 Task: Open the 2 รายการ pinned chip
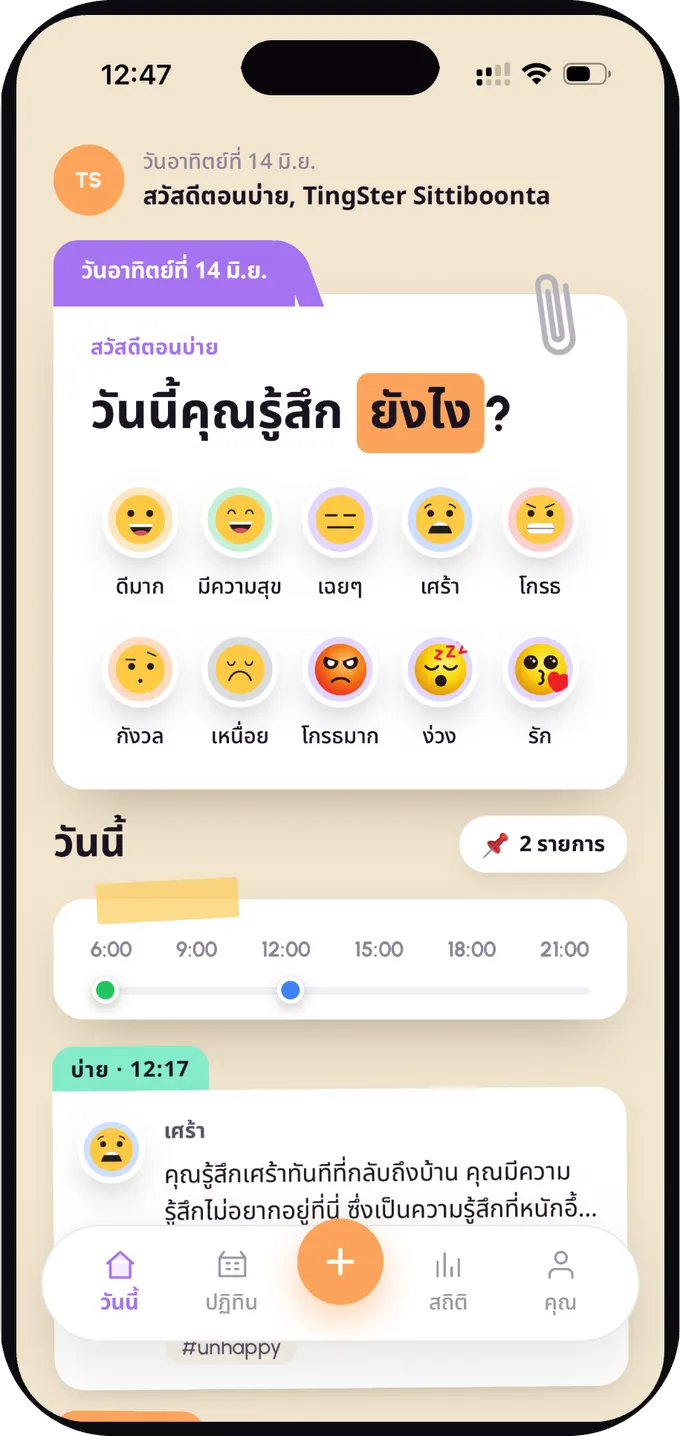coord(543,845)
